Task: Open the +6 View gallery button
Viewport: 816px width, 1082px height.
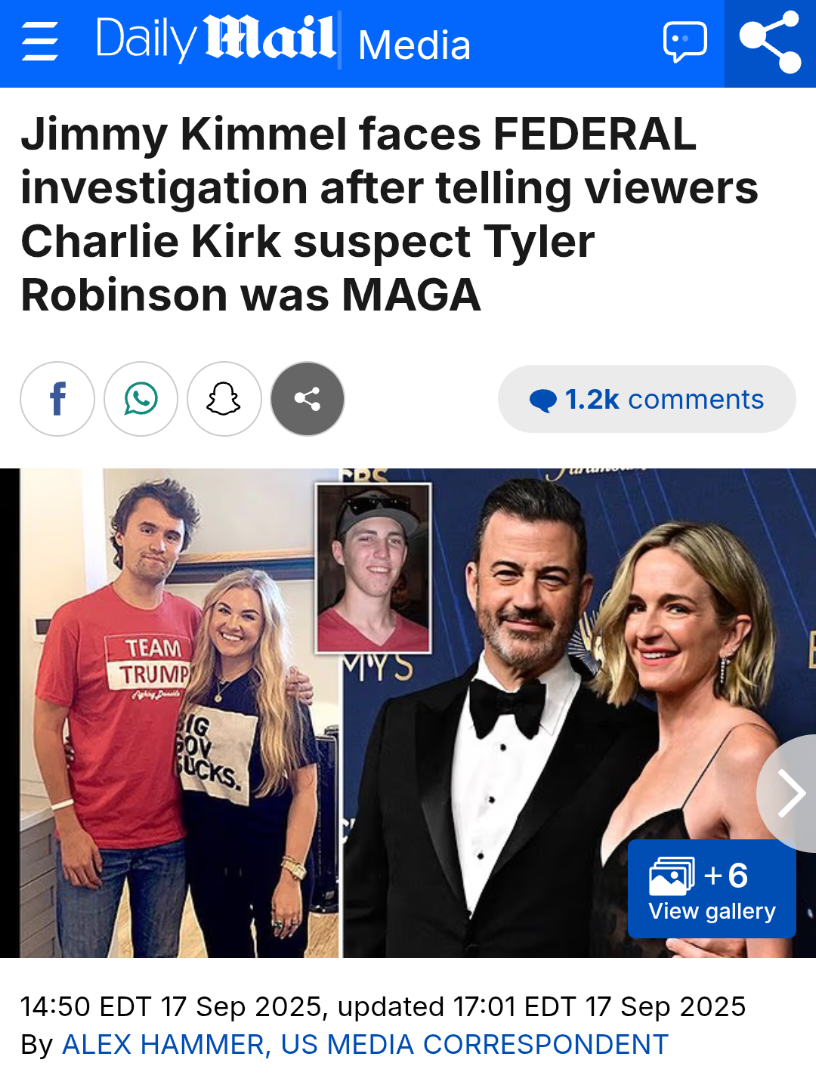Action: pyautogui.click(x=711, y=888)
